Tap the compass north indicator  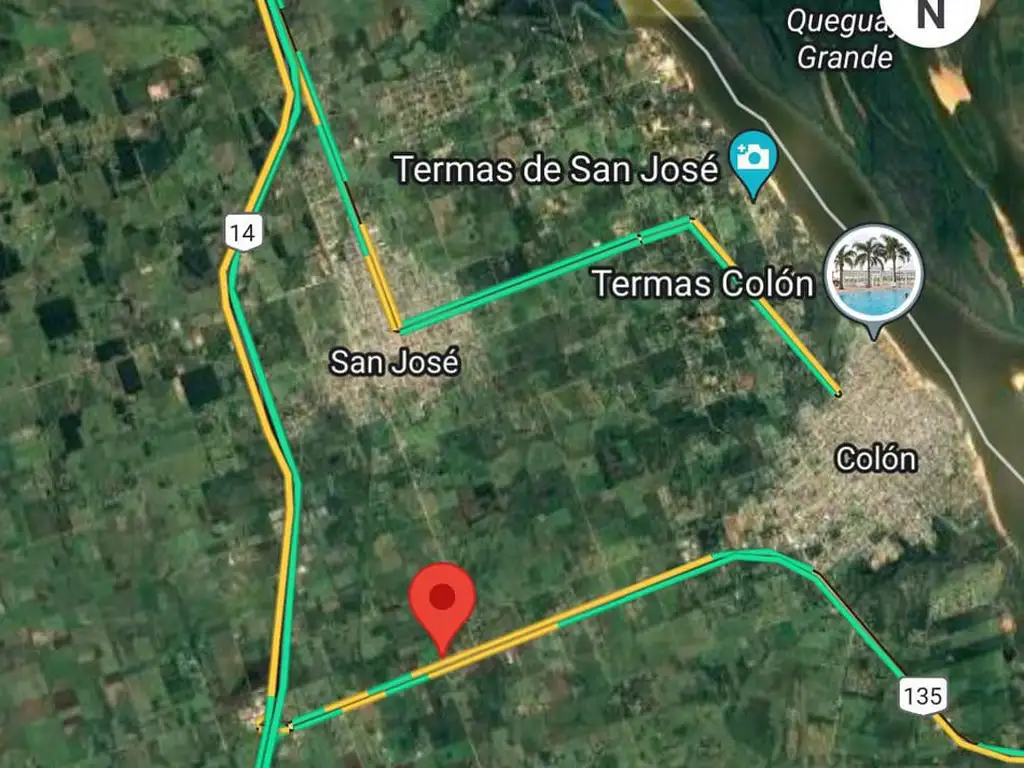click(930, 15)
